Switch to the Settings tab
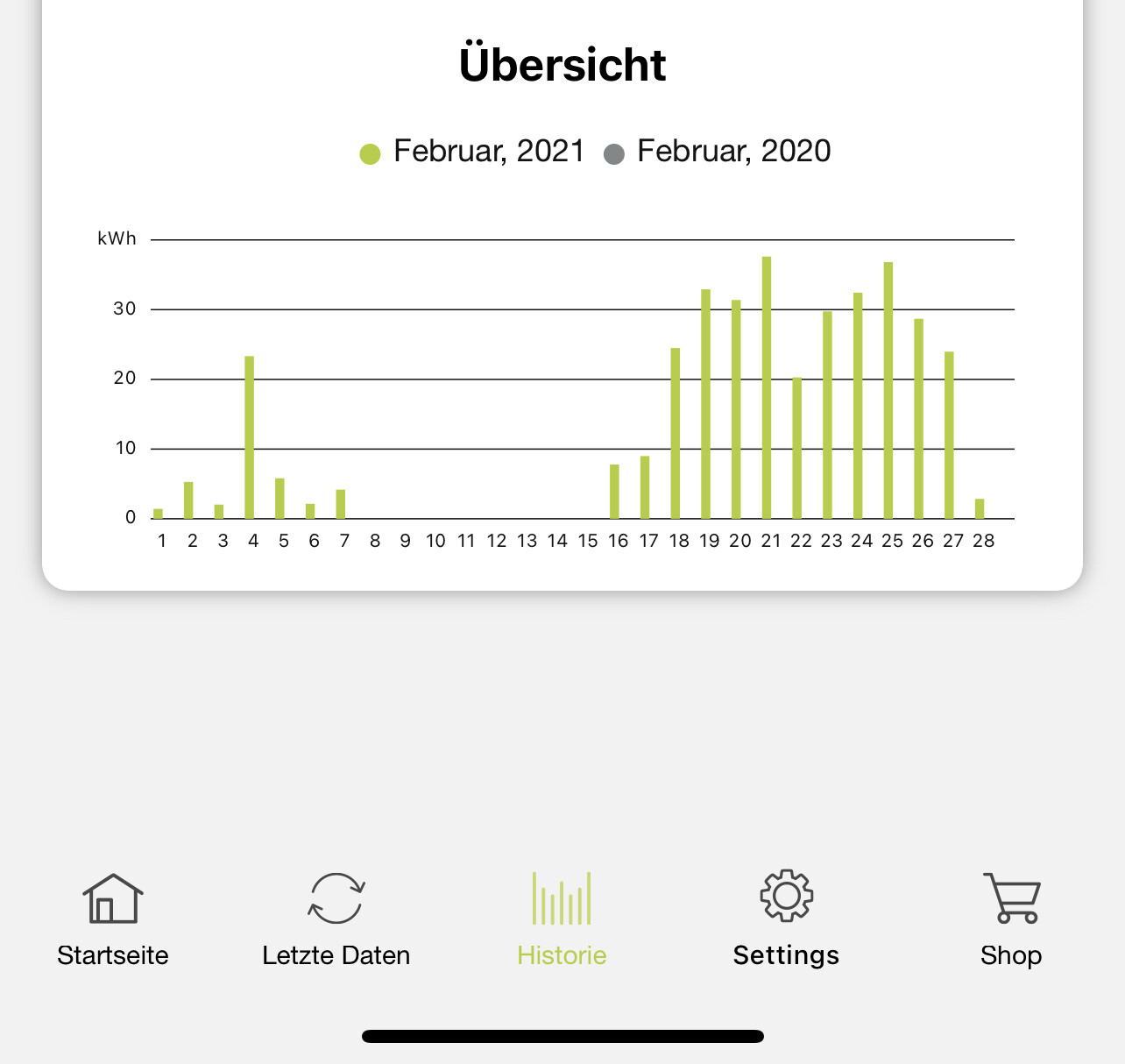 (786, 919)
